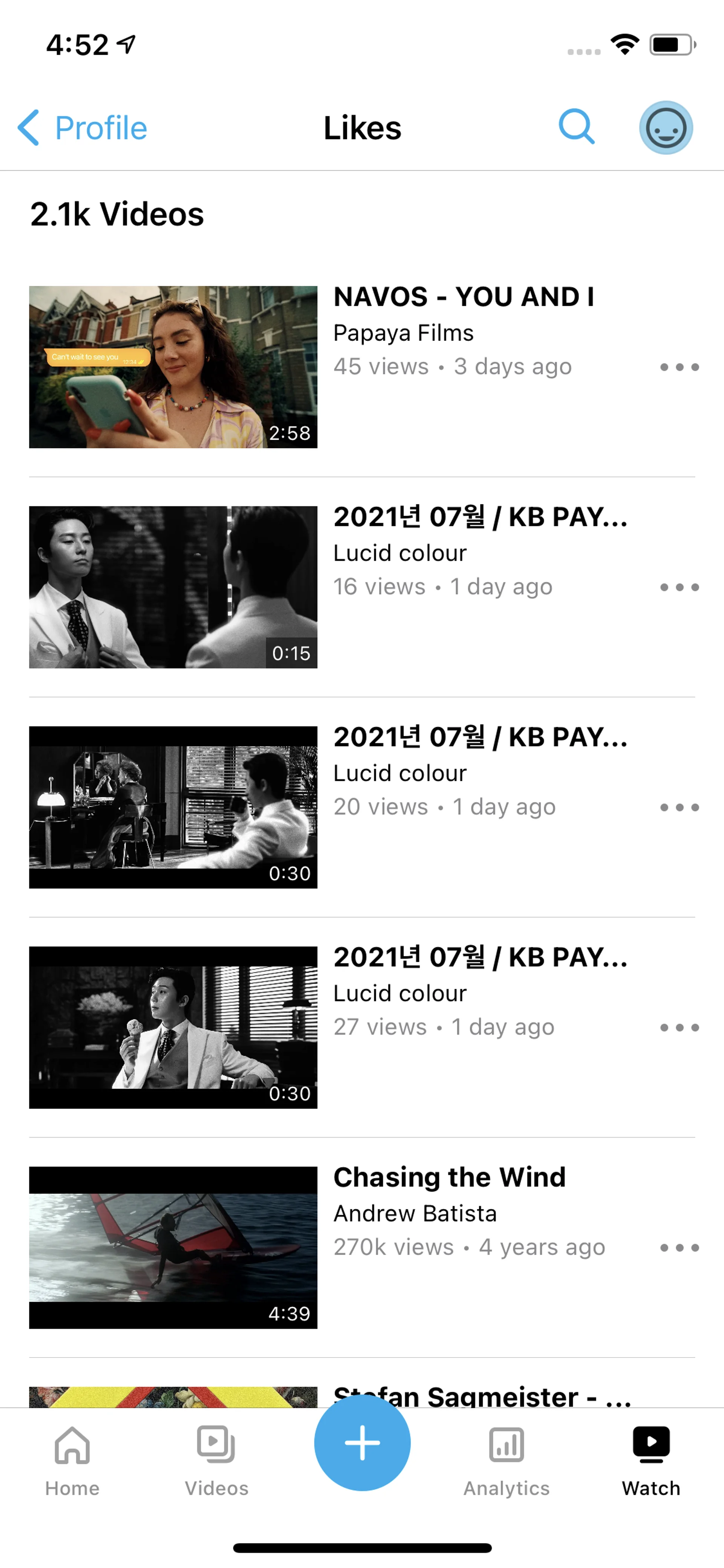Screen dimensions: 724x1568
Task: Tap three dots on the 27-view video
Action: (x=679, y=1028)
